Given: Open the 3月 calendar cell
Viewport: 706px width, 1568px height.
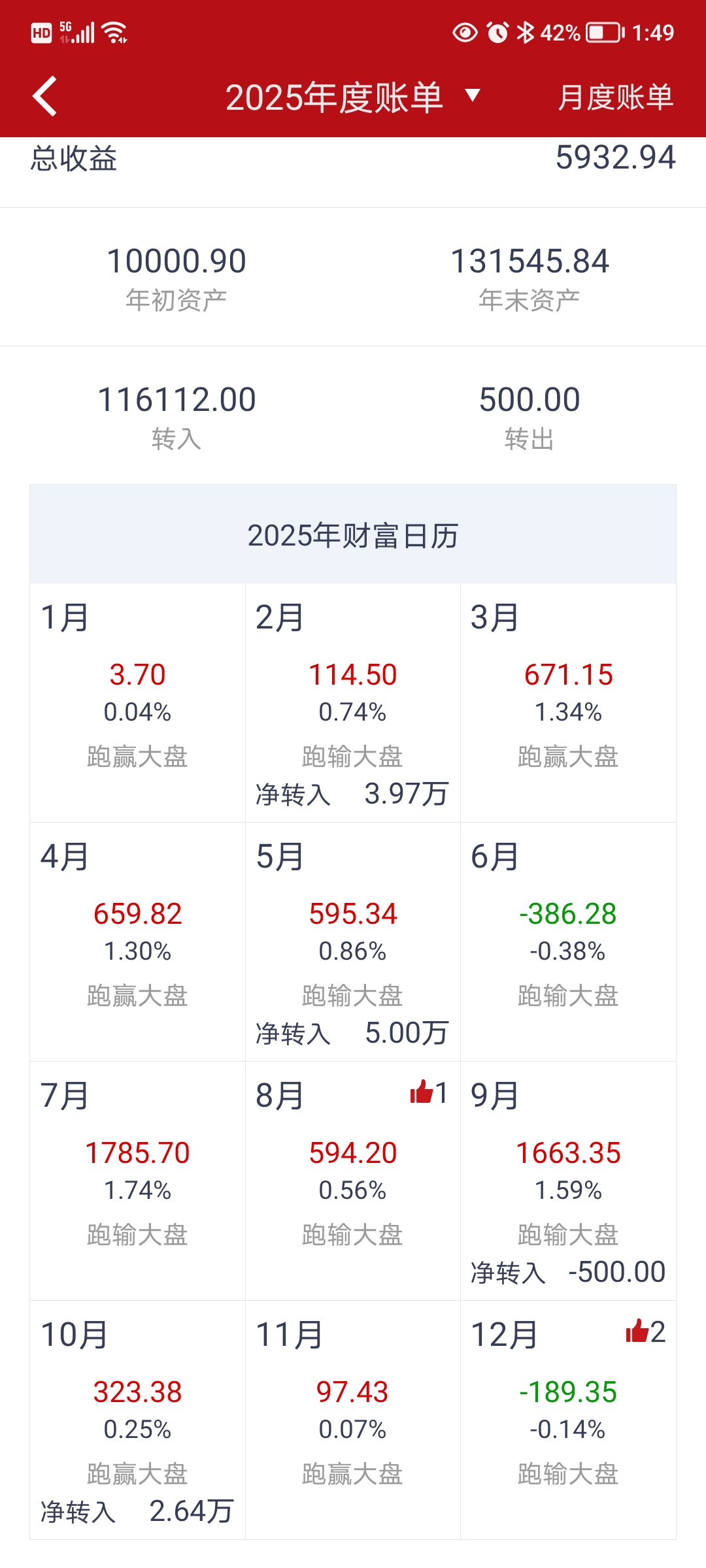Looking at the screenshot, I should tap(568, 702).
